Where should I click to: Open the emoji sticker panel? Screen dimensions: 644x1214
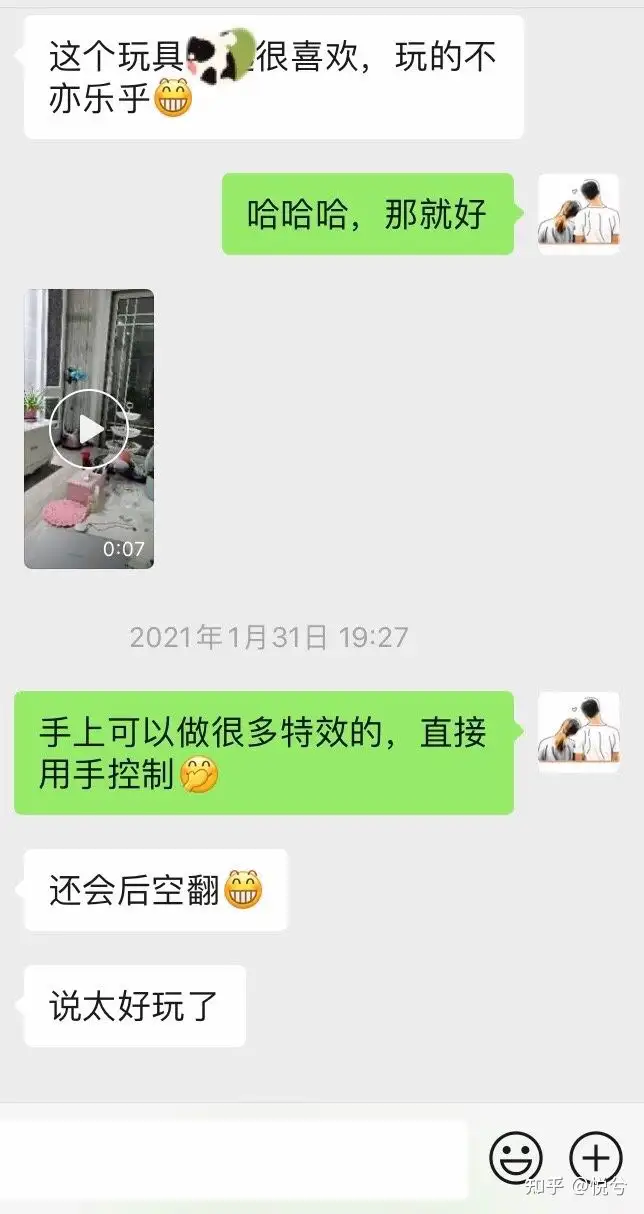point(515,1159)
